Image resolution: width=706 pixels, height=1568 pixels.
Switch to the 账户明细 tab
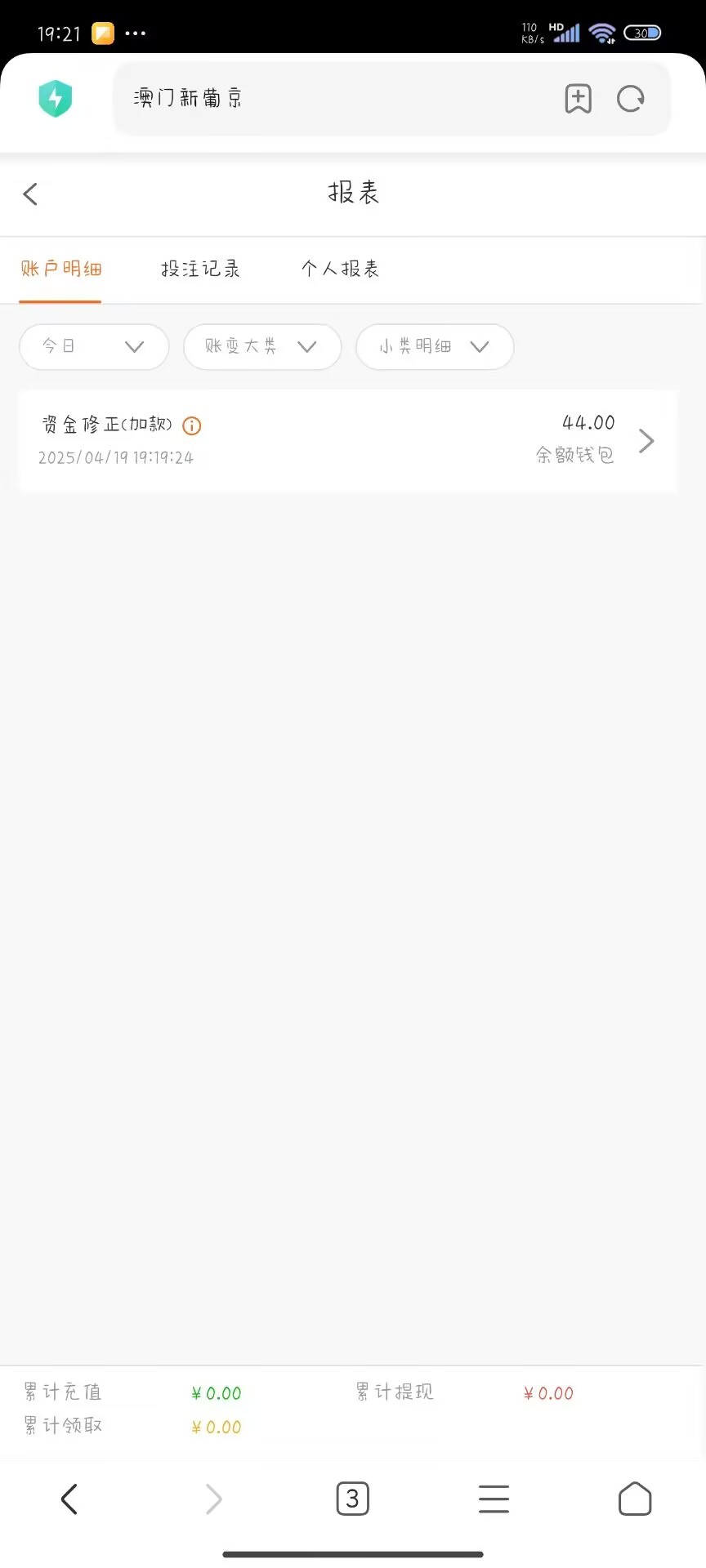point(60,269)
